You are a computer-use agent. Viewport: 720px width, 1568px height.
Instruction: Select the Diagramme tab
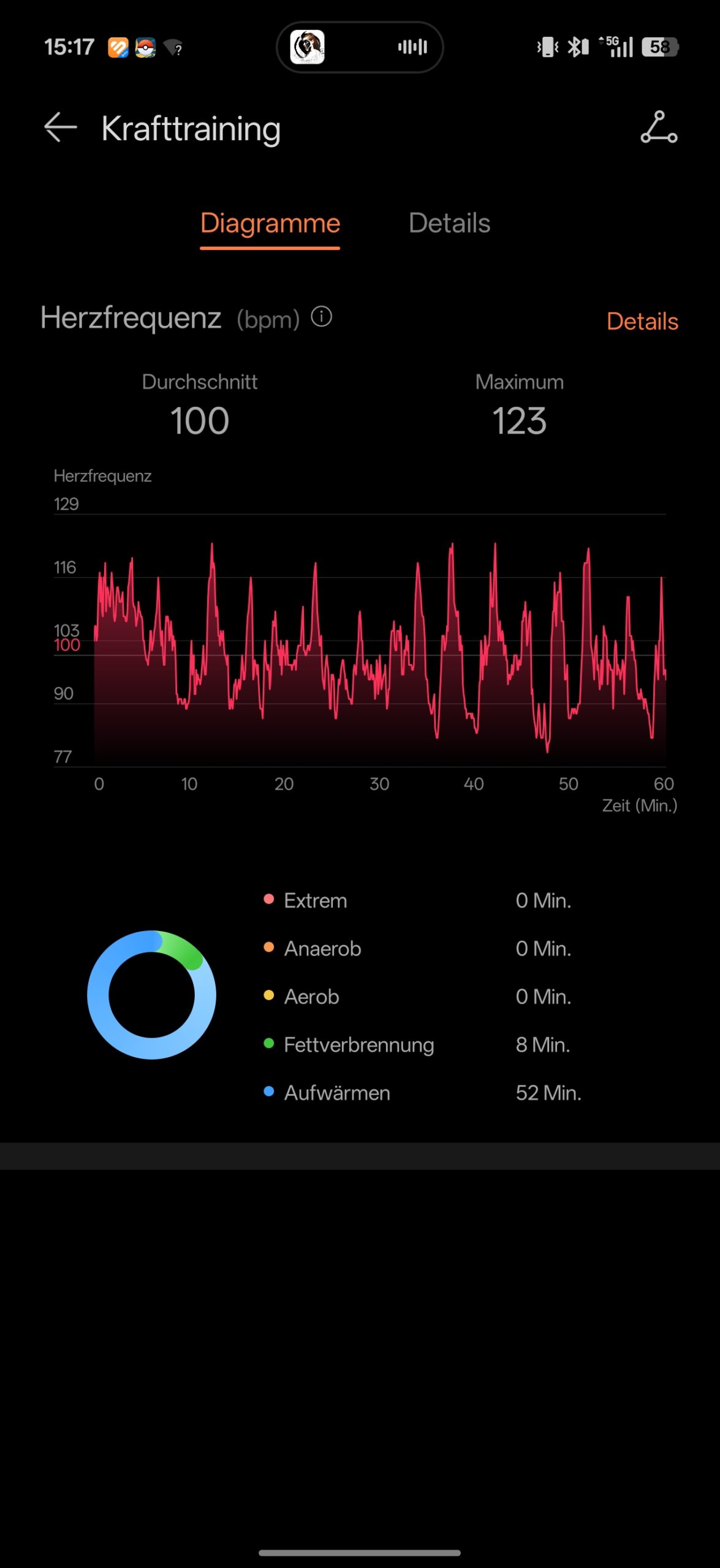(x=270, y=224)
